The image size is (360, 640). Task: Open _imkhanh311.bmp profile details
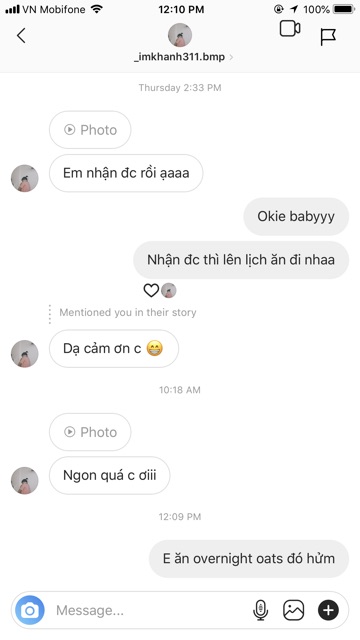(x=183, y=57)
